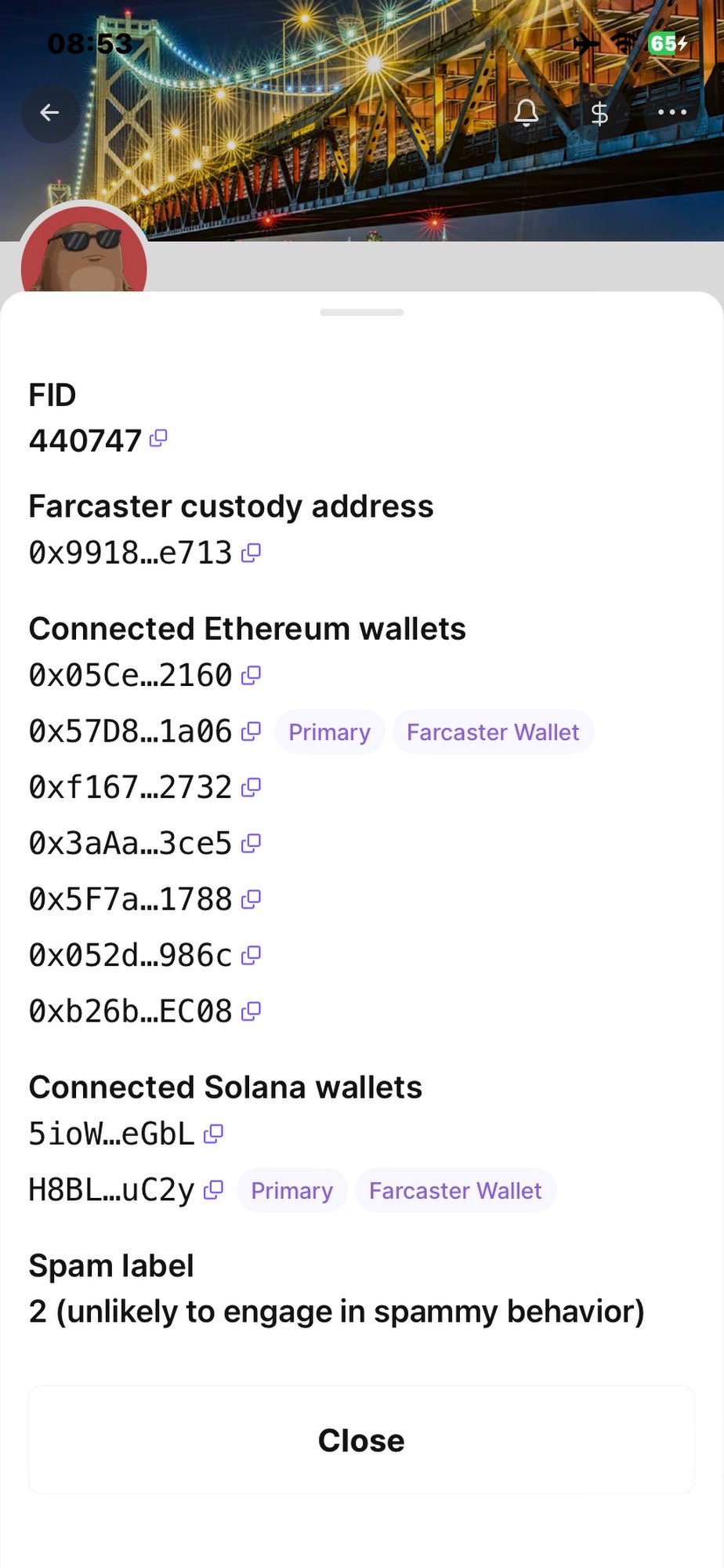Open the notifications bell

(x=527, y=114)
